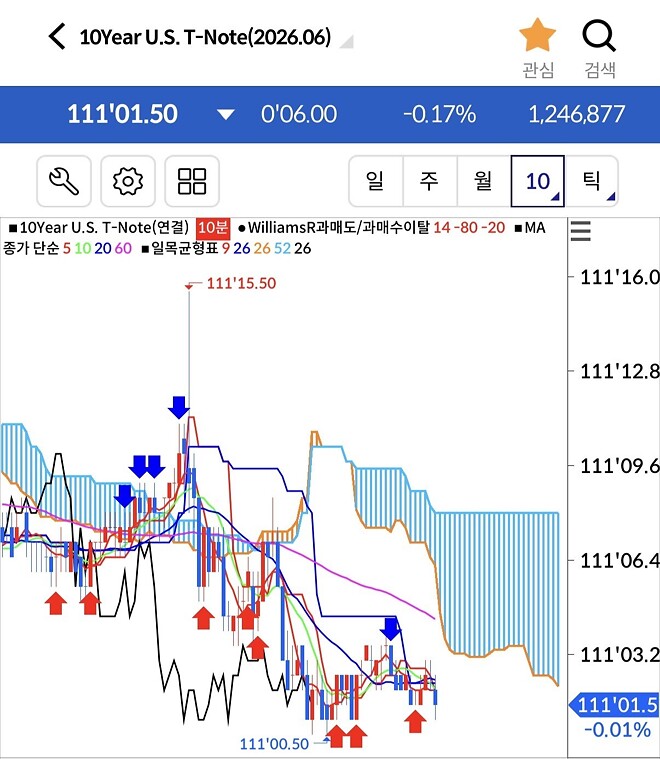Switch to the 주 weekly chart
660x759 pixels.
pos(429,181)
